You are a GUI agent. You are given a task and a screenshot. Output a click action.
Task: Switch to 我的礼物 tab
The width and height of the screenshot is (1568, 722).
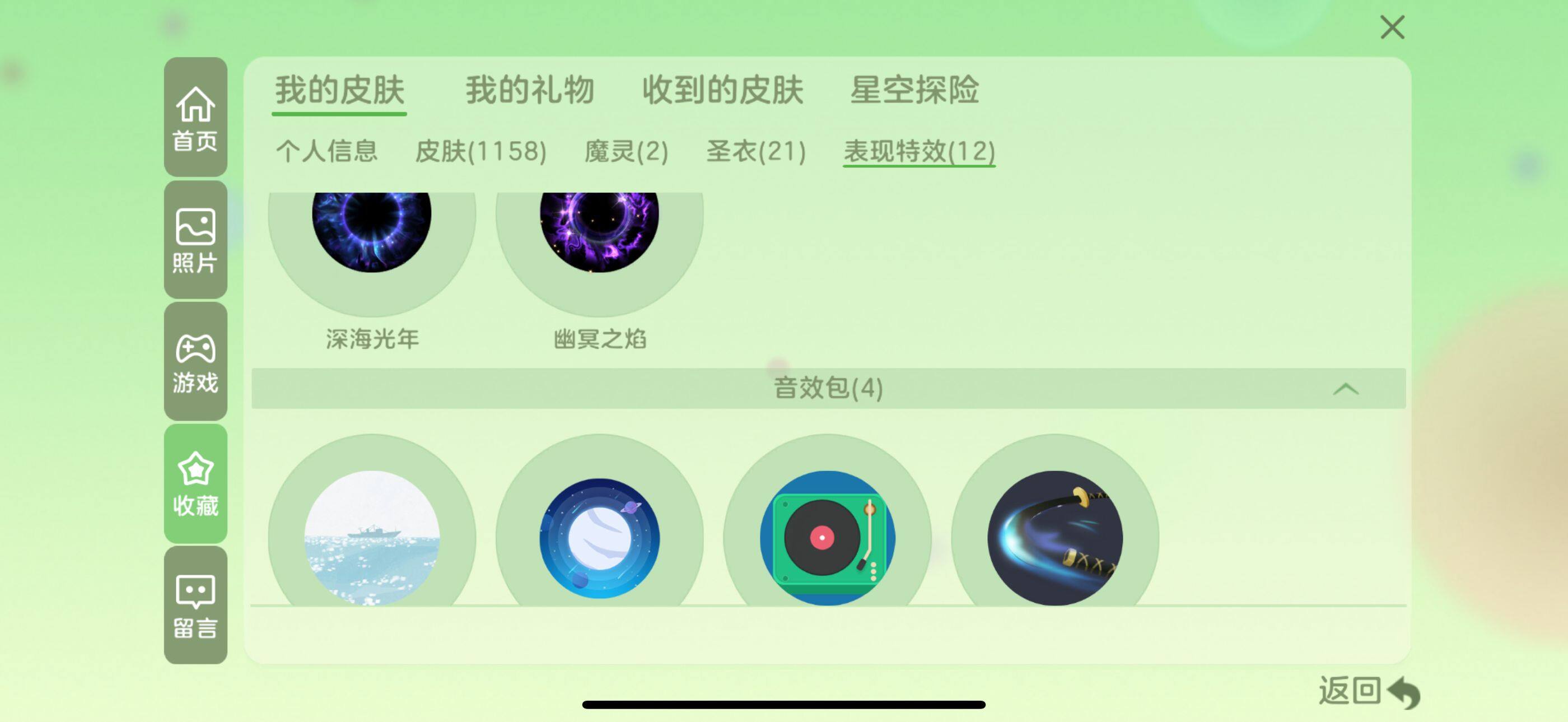(529, 91)
